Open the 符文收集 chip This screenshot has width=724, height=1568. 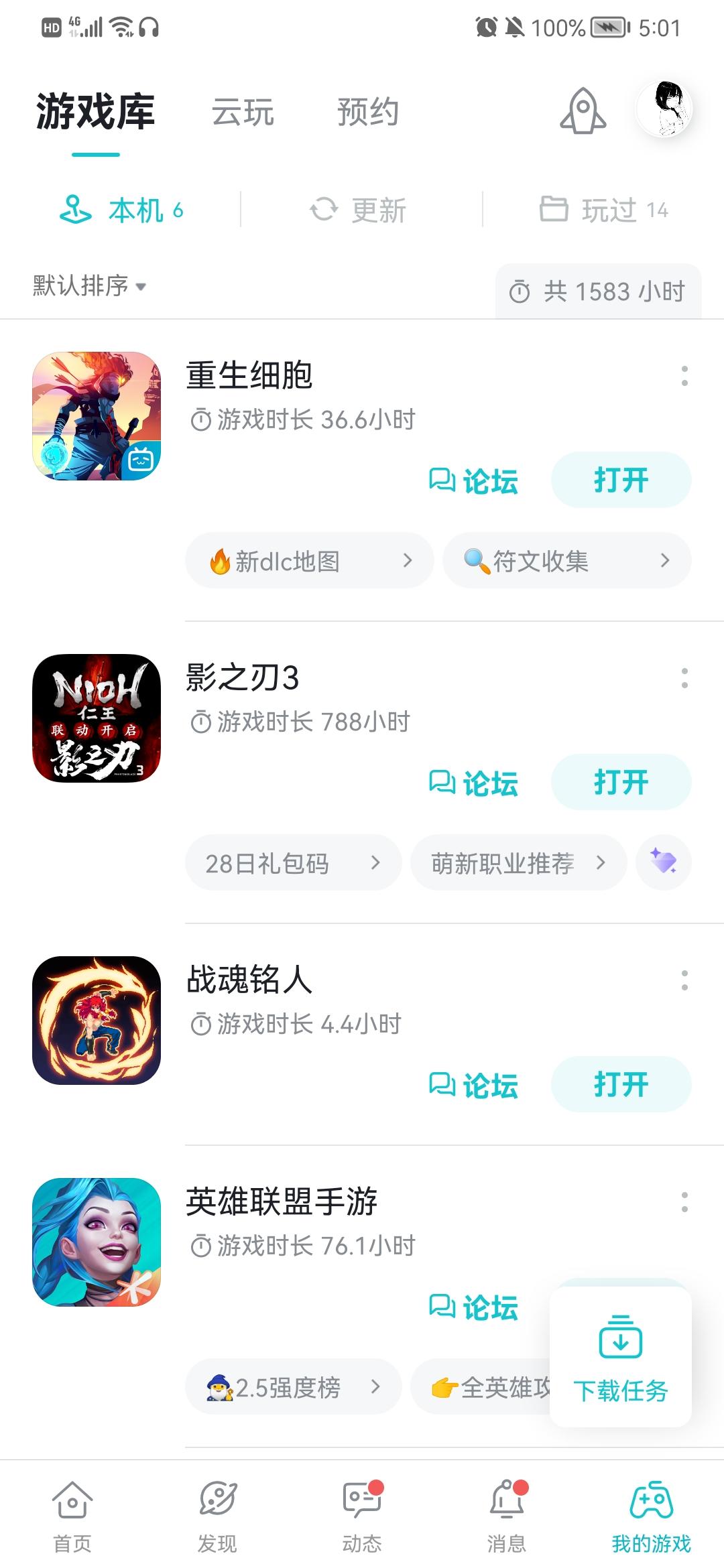566,561
